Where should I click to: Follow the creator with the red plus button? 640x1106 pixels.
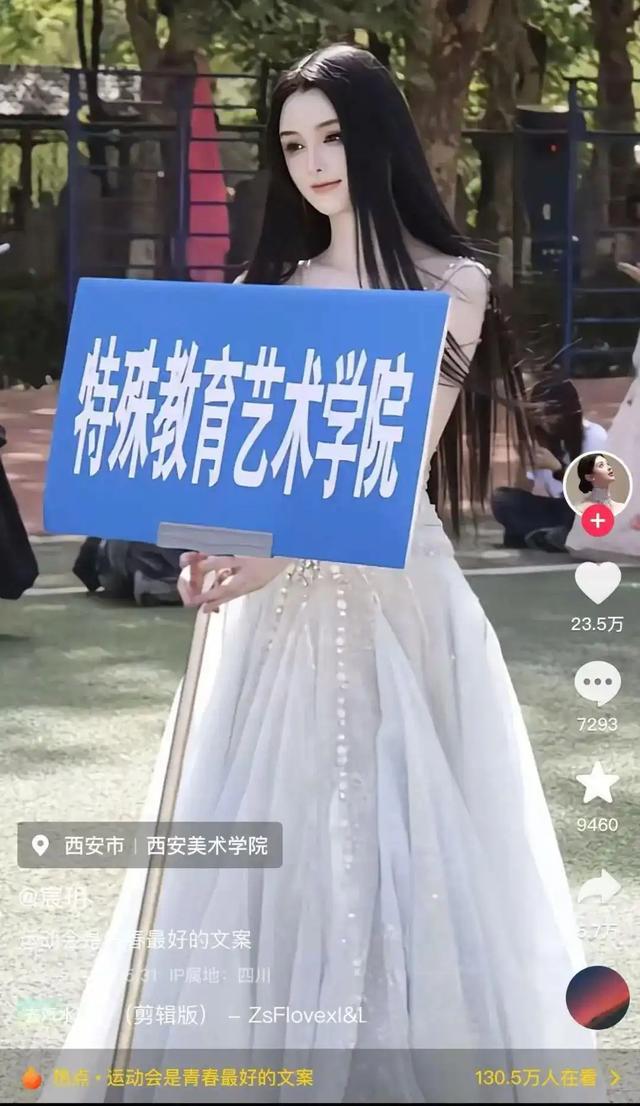point(597,521)
